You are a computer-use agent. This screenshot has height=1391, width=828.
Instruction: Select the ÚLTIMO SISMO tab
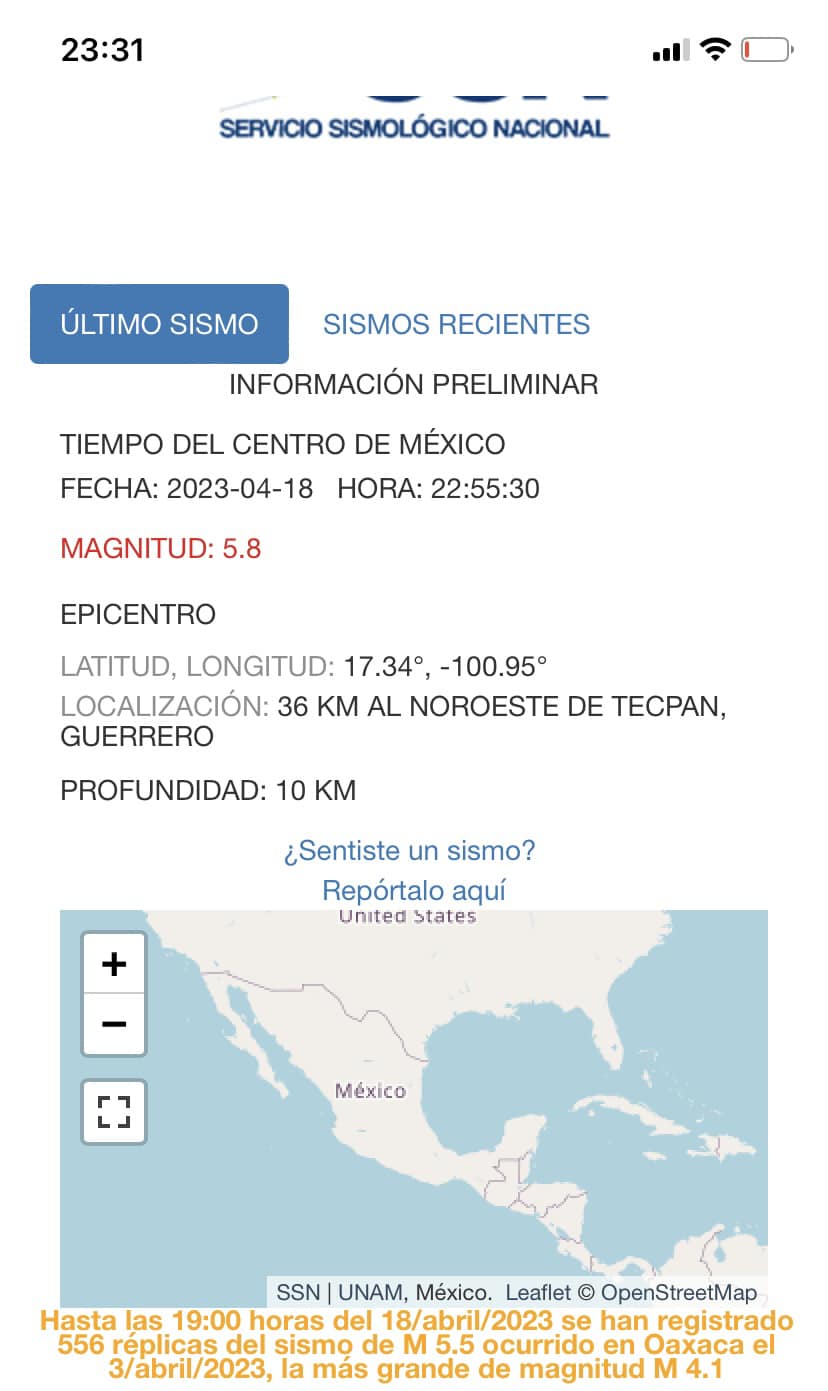pyautogui.click(x=159, y=324)
